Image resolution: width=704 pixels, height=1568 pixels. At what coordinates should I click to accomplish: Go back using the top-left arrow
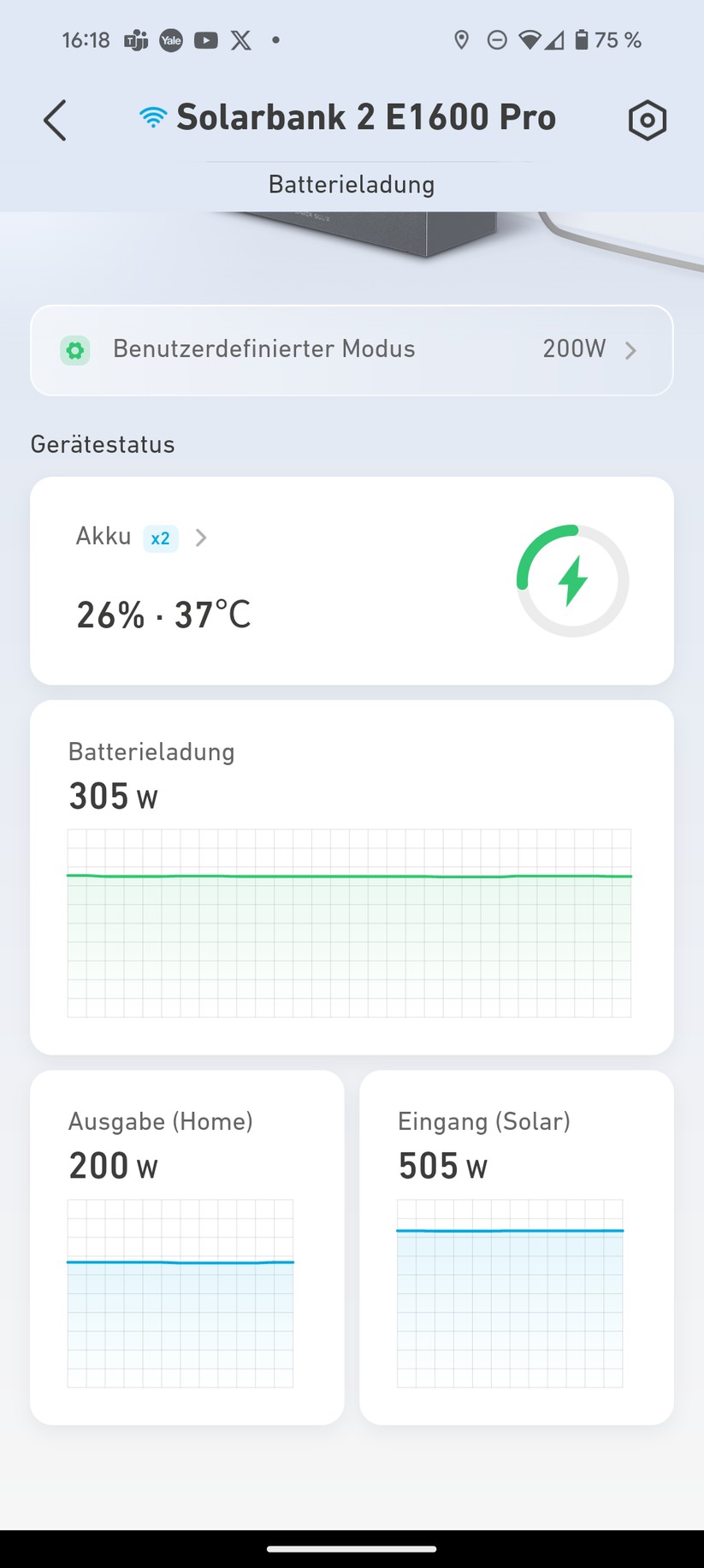[55, 120]
